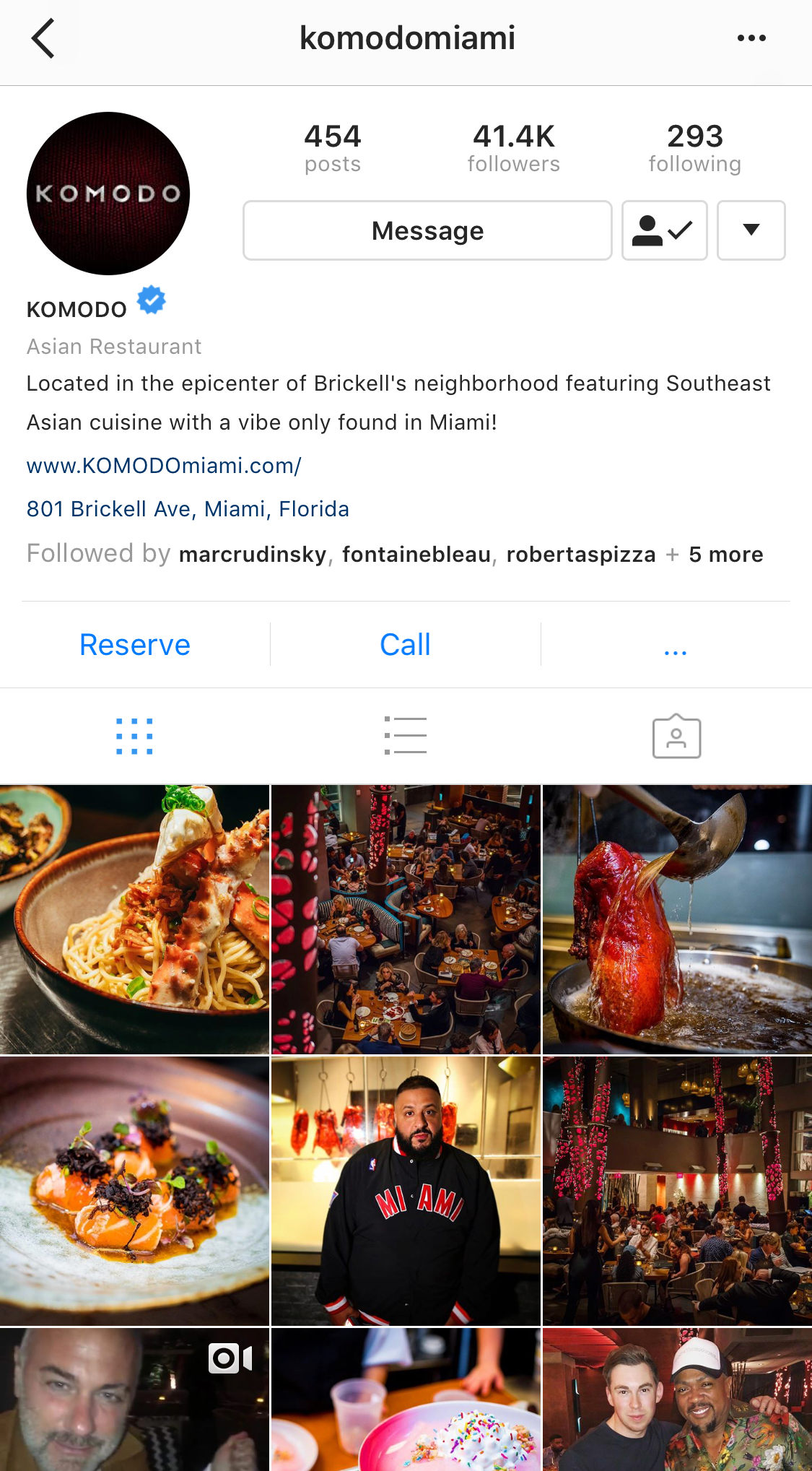Switch to grid view tab

135,737
